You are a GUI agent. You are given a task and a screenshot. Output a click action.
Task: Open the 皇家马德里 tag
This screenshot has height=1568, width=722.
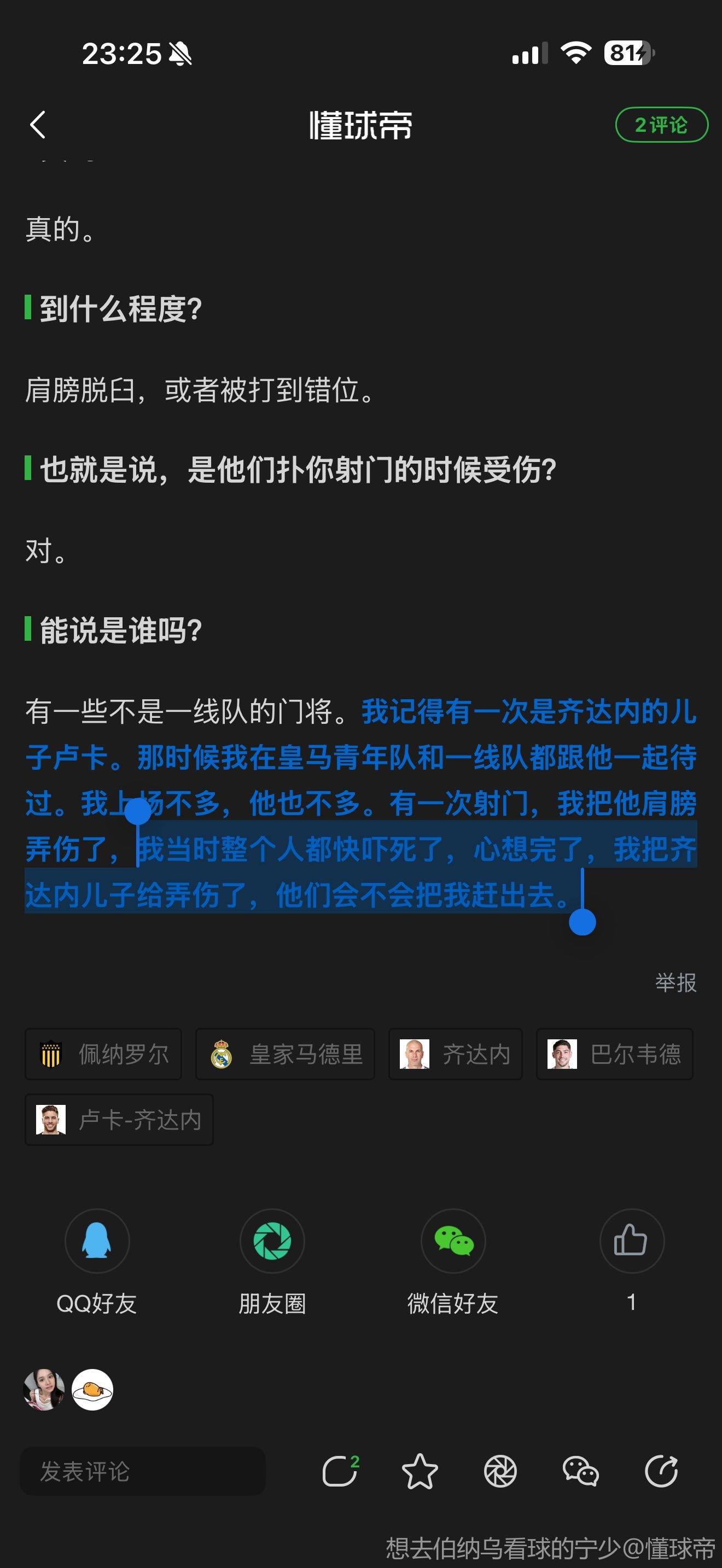(x=285, y=1054)
